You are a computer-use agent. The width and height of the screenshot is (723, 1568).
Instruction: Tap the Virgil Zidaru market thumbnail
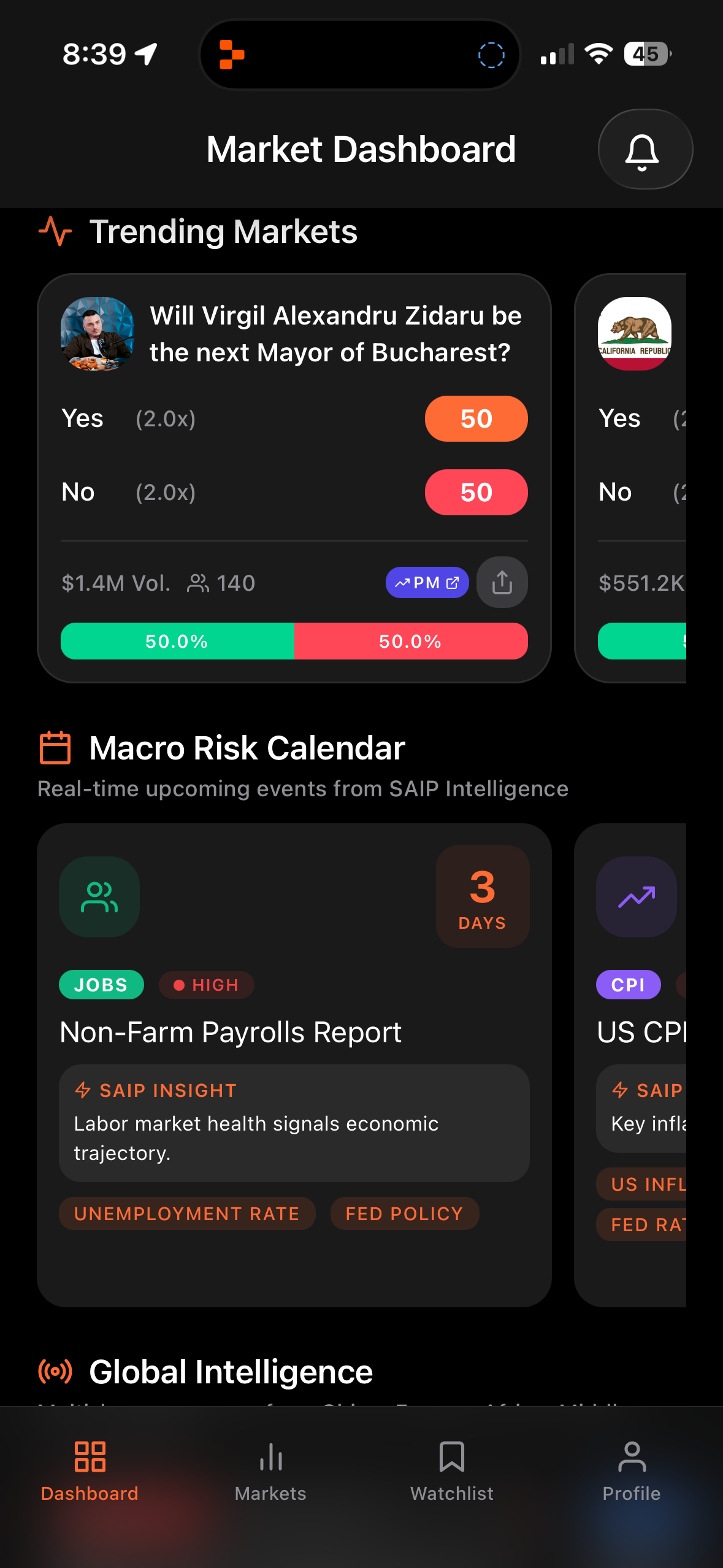(96, 334)
